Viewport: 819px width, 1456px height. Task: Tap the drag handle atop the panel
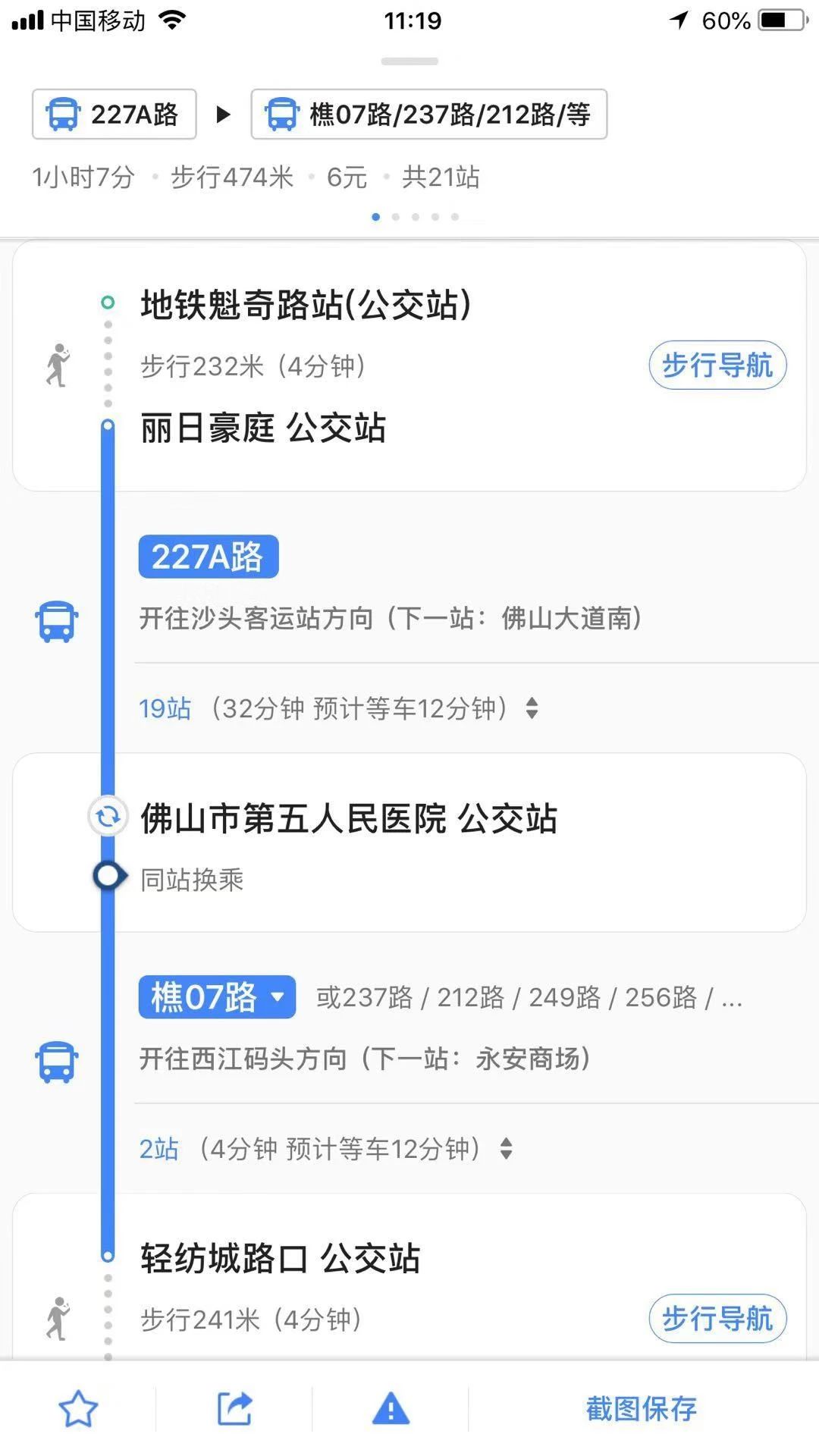click(409, 61)
